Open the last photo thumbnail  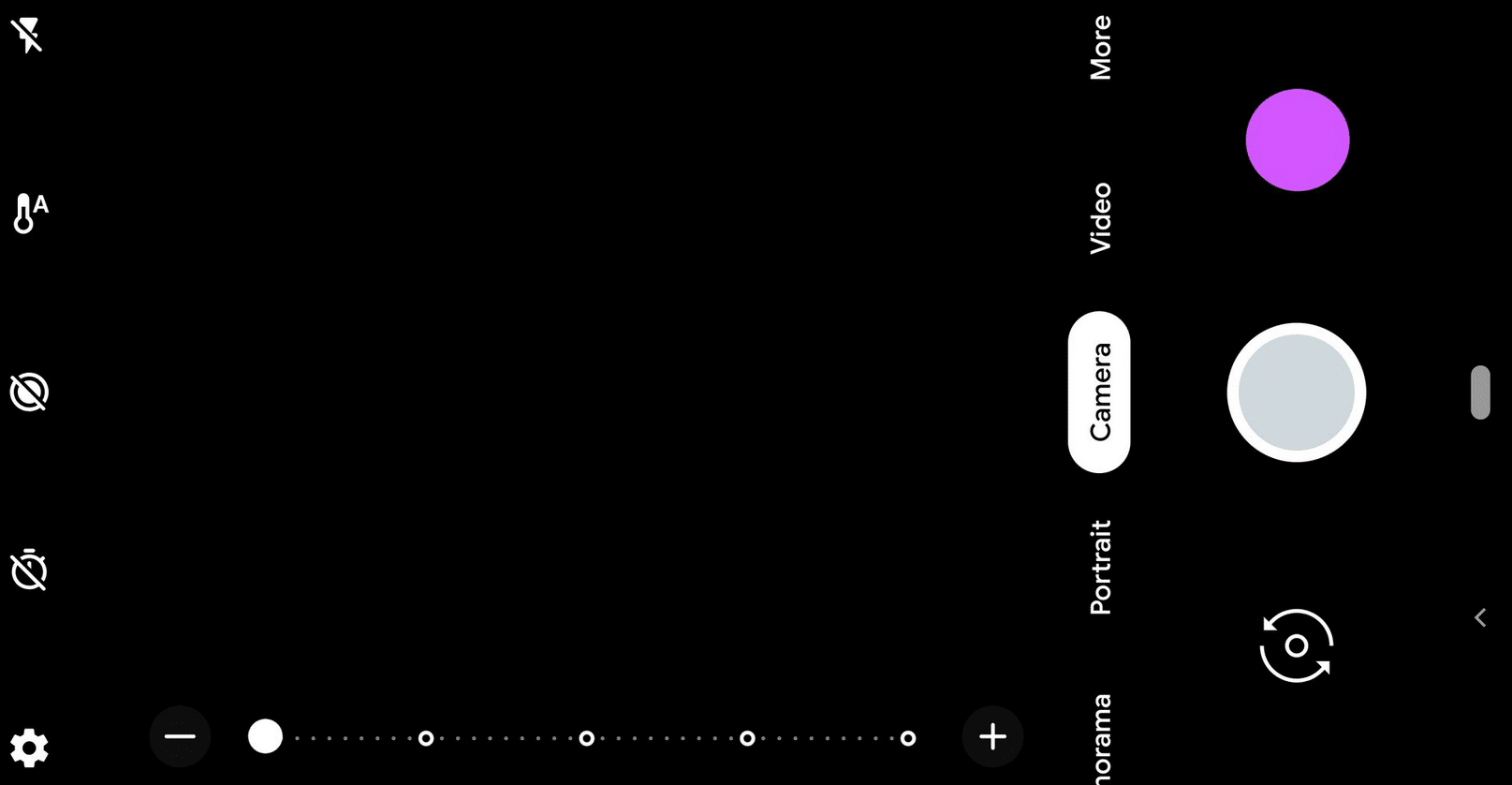tap(1297, 141)
